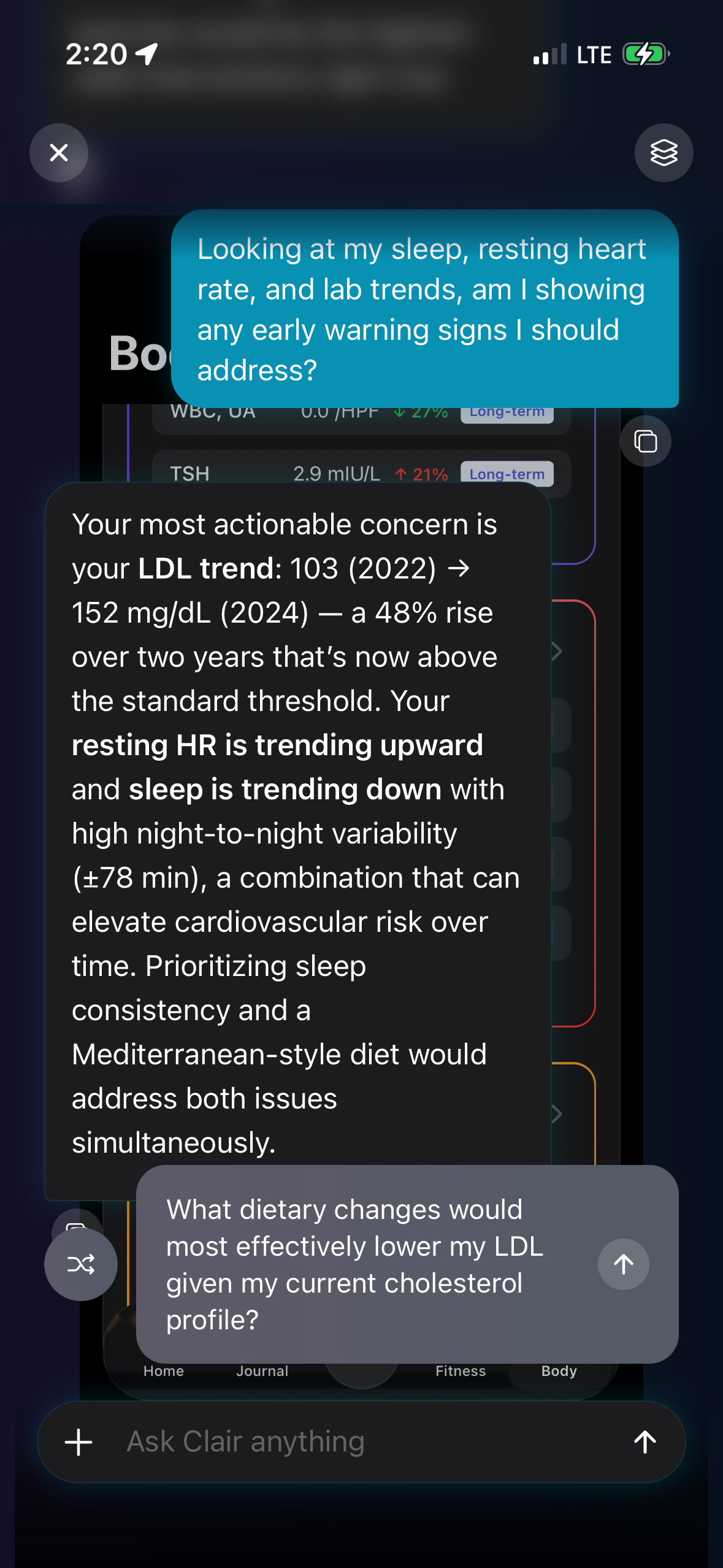
Task: Close the Clair chat overlay
Action: [59, 153]
